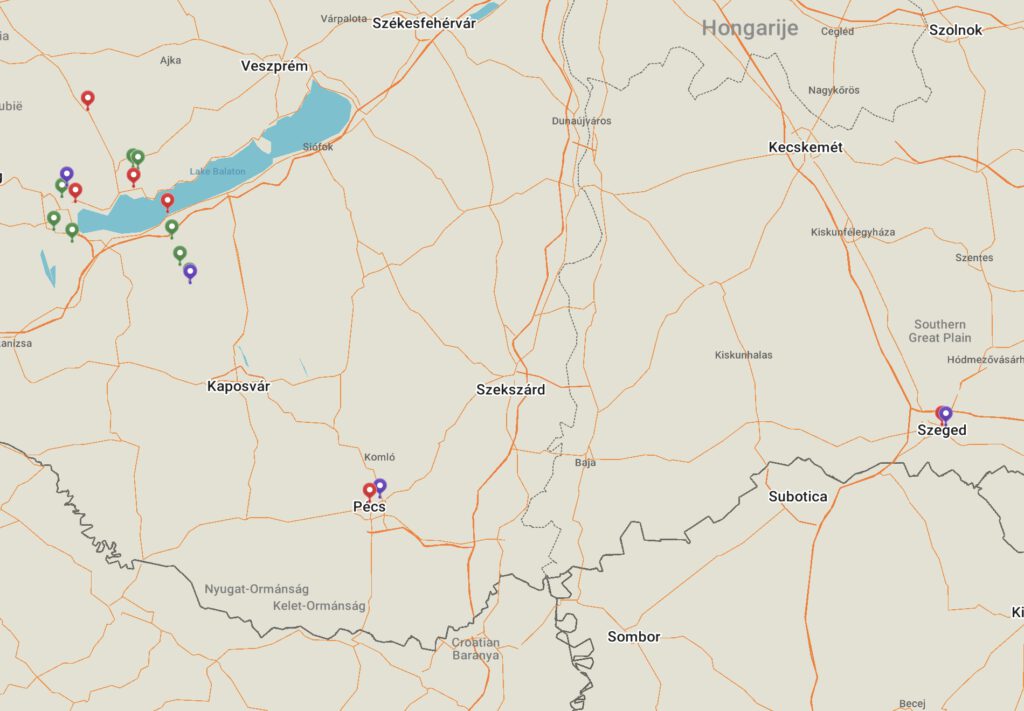Image resolution: width=1024 pixels, height=711 pixels.
Task: Open the purple pin south of Lake Balaton
Action: [x=190, y=270]
